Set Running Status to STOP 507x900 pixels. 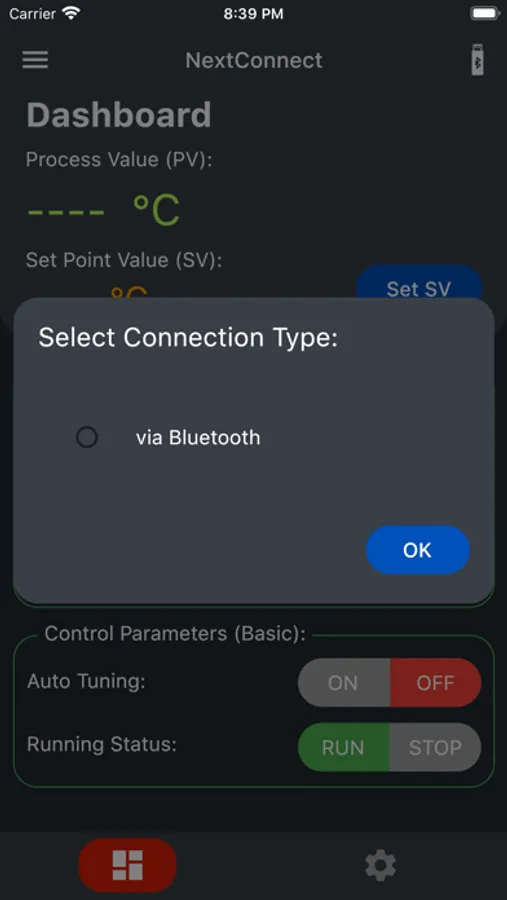point(435,747)
